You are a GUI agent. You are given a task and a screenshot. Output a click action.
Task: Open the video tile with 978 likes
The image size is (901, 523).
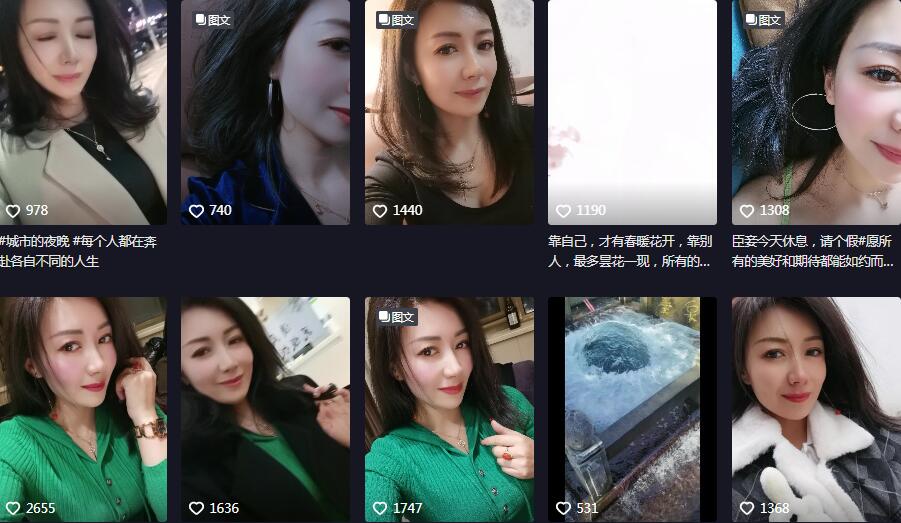pos(83,110)
